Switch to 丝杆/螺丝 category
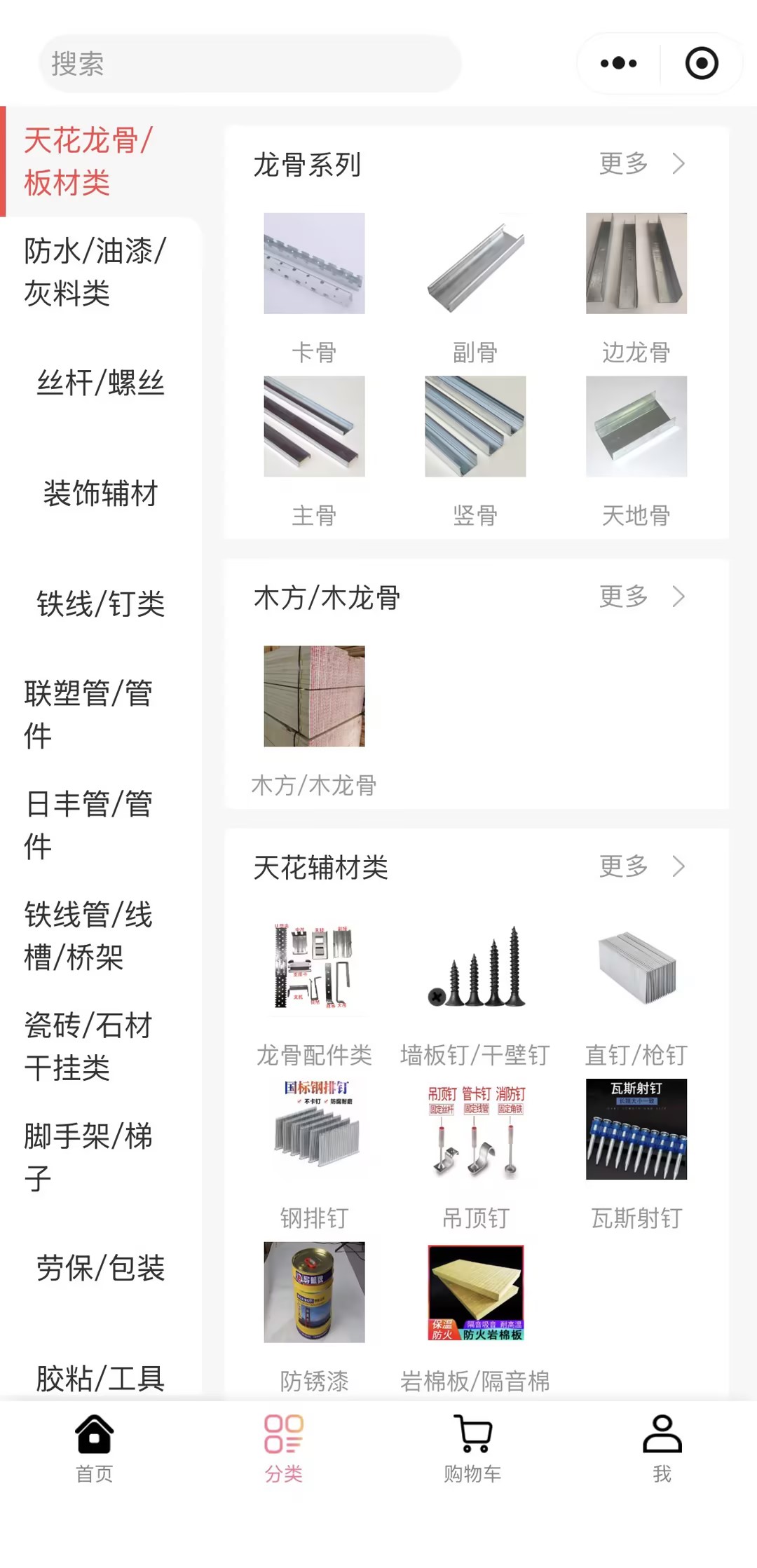Viewport: 757px width, 1568px height. tap(100, 383)
